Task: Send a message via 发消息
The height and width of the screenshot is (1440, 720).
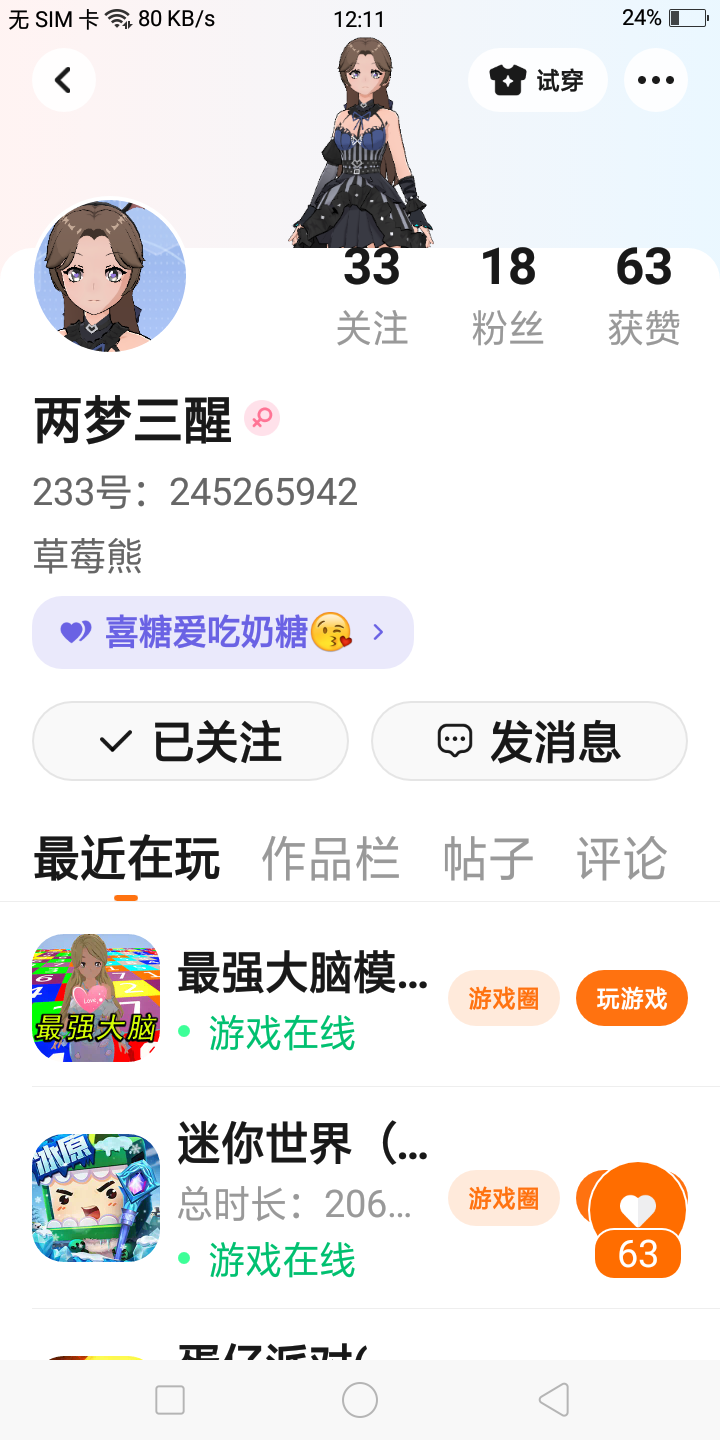Action: pos(529,741)
